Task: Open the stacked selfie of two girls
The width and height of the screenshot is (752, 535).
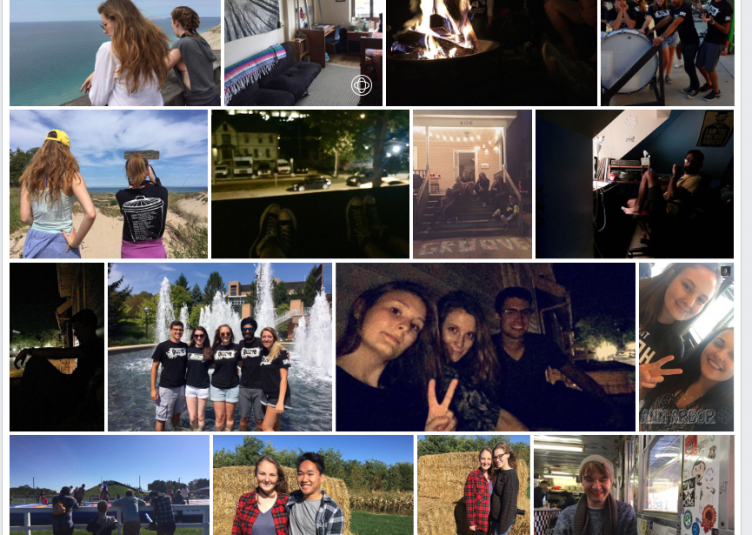Action: click(x=686, y=347)
